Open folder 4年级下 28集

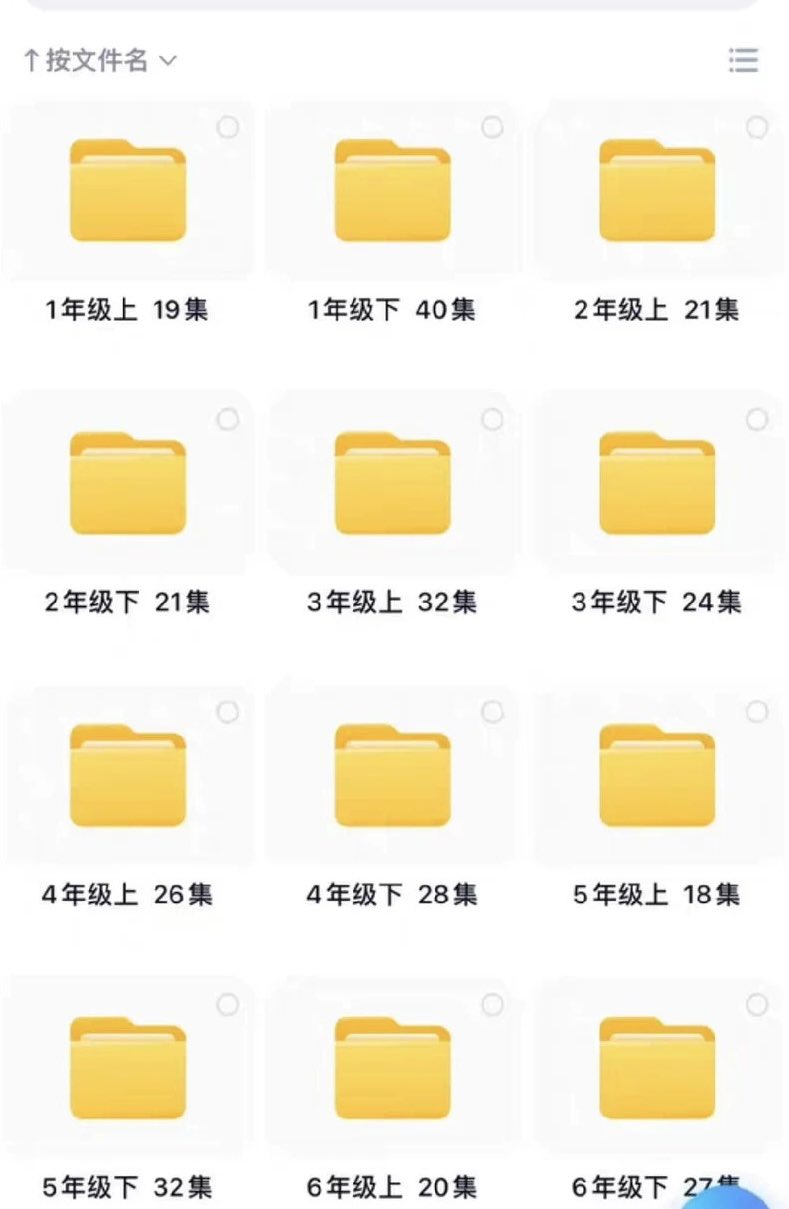click(x=392, y=776)
